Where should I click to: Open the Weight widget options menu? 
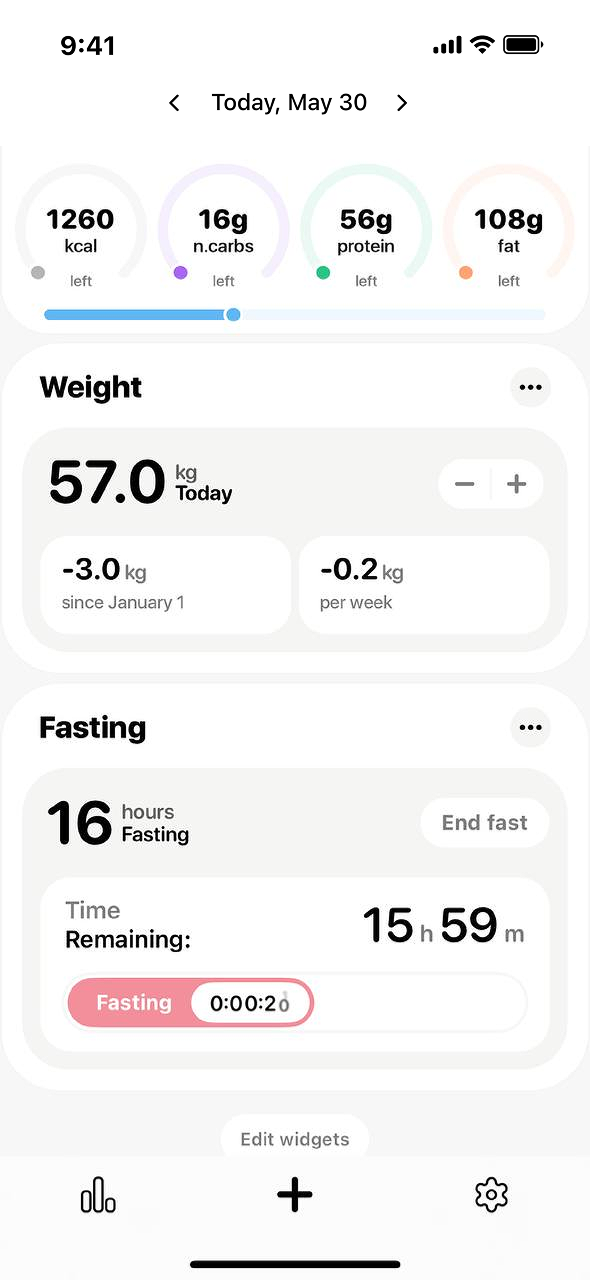coord(530,387)
